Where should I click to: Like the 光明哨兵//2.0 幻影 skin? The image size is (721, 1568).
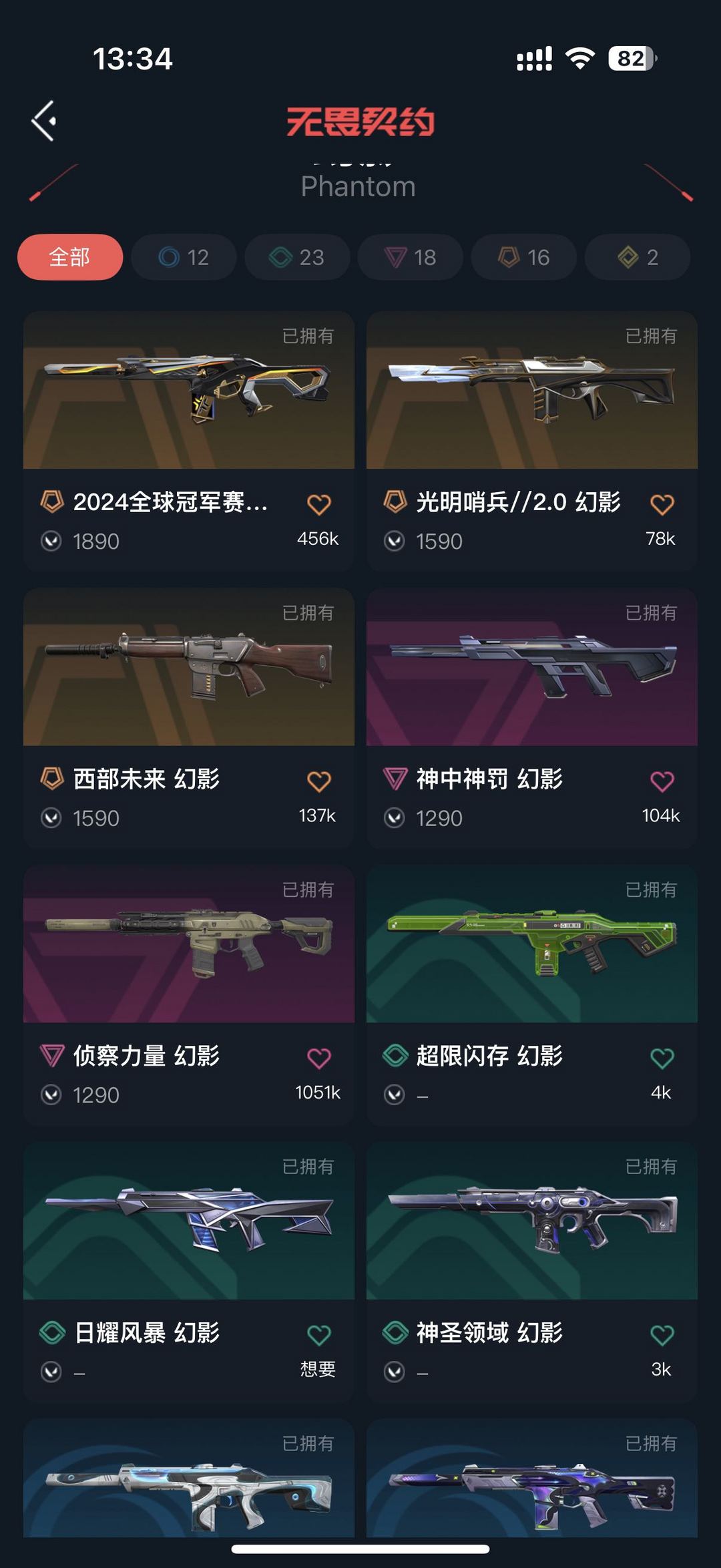(x=662, y=505)
